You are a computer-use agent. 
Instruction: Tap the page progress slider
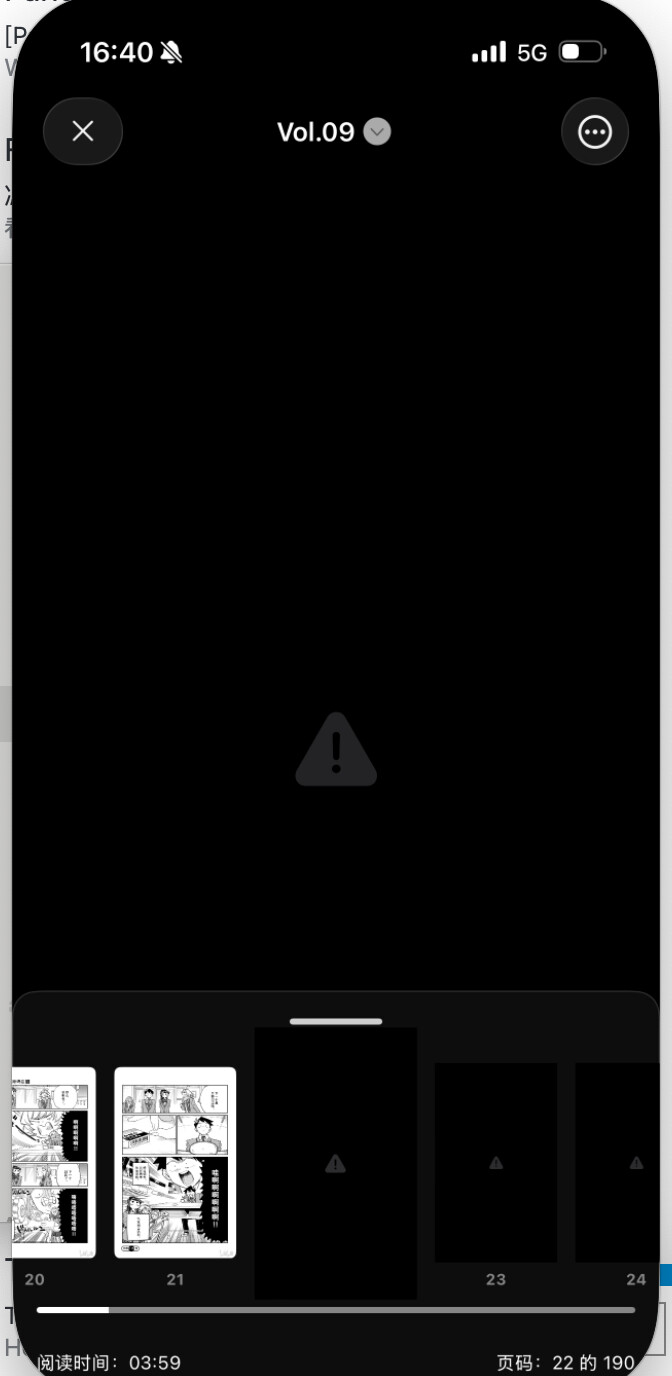(x=336, y=1309)
